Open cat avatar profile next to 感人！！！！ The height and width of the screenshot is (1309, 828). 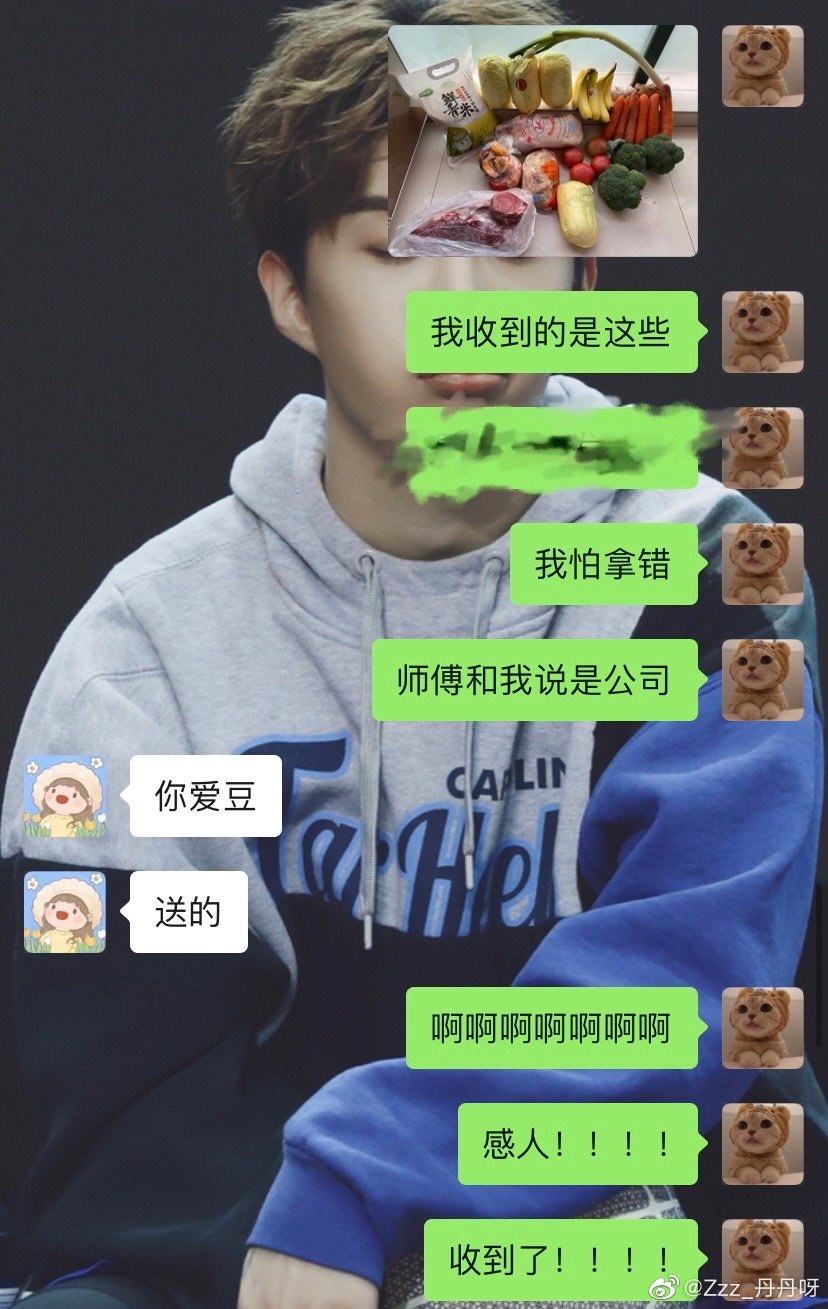pos(762,1144)
